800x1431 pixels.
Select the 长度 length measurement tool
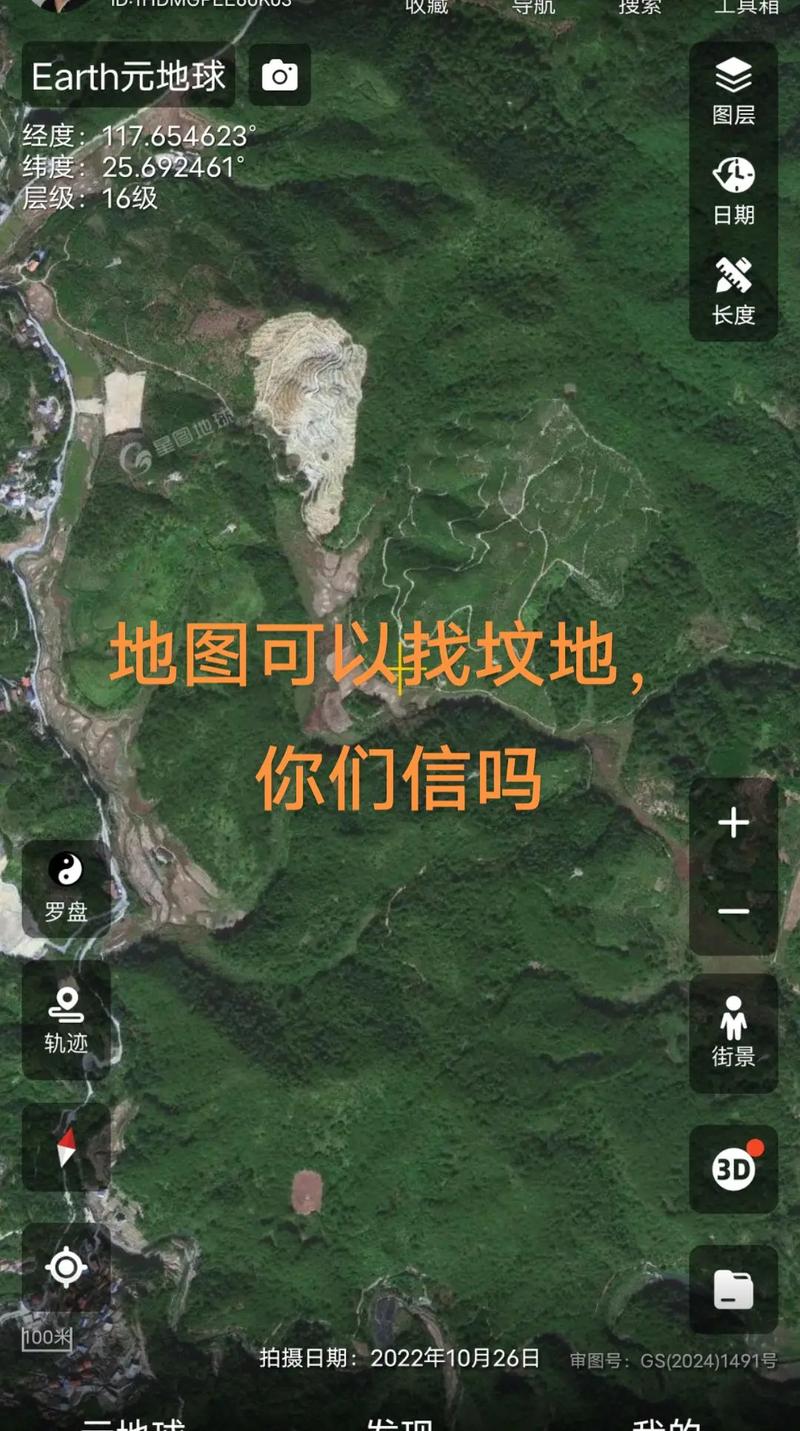pyautogui.click(x=733, y=289)
